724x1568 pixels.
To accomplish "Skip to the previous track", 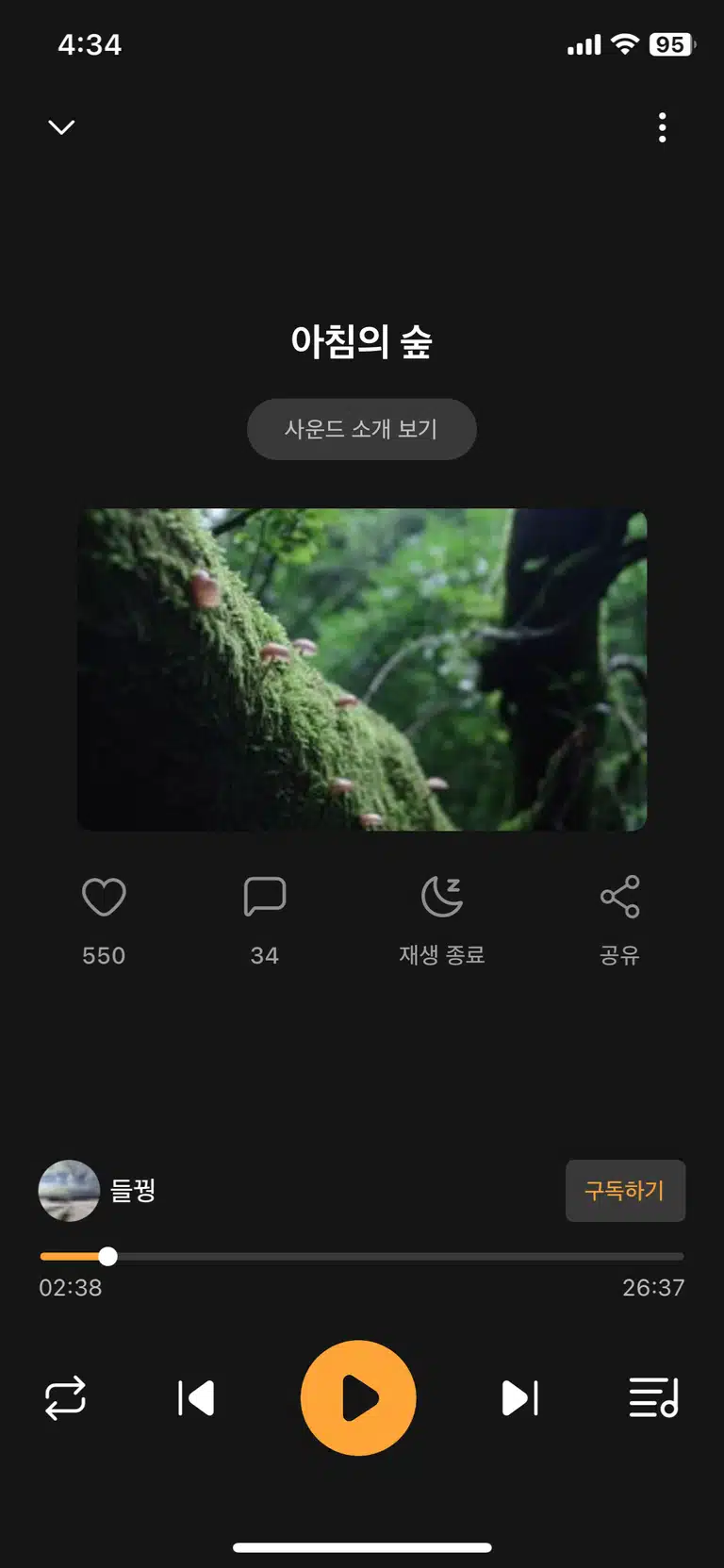I will pyautogui.click(x=196, y=1398).
